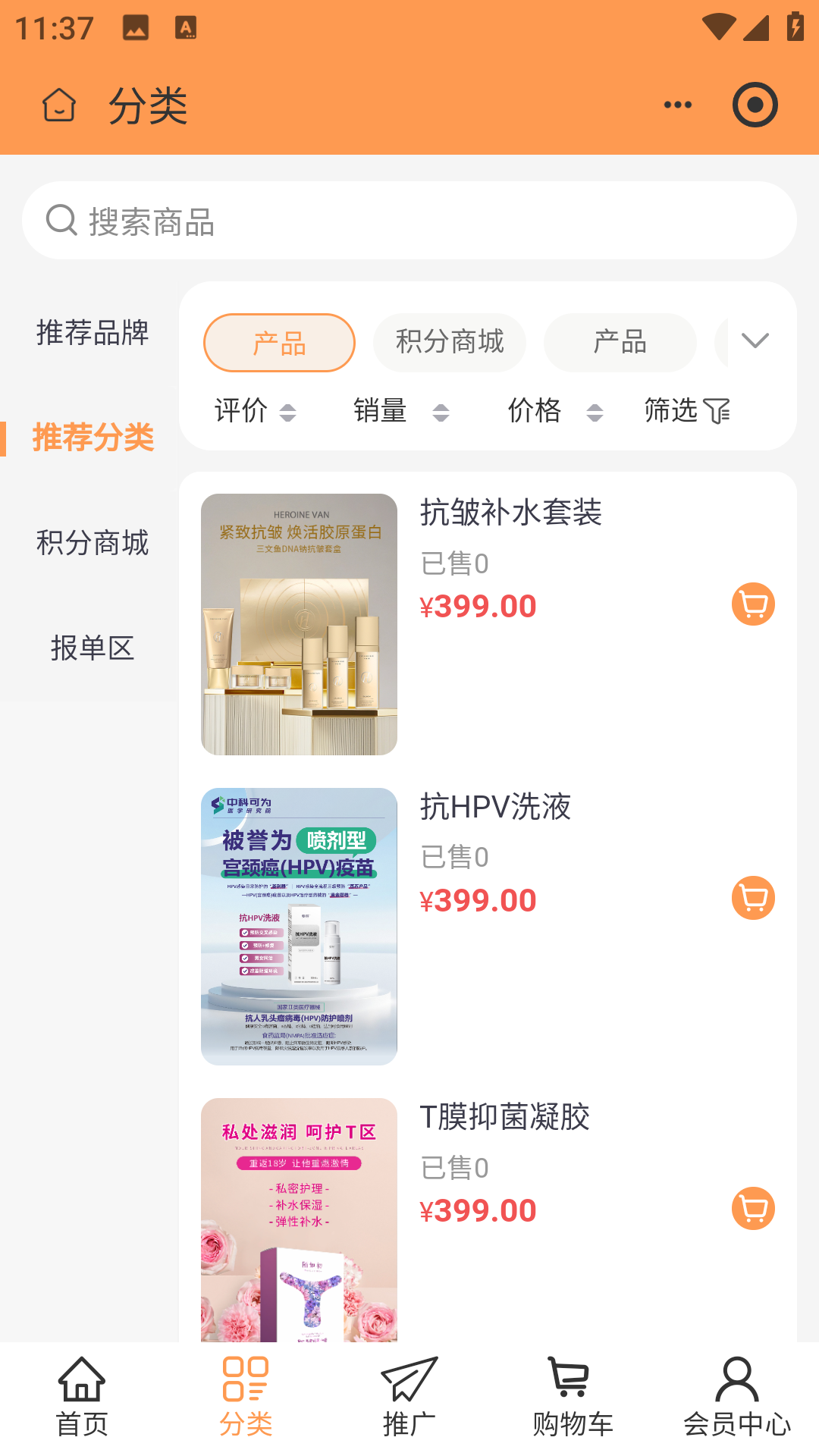Screen dimensions: 819x1456
Task: Open the more options ellipsis in top bar
Action: click(675, 105)
